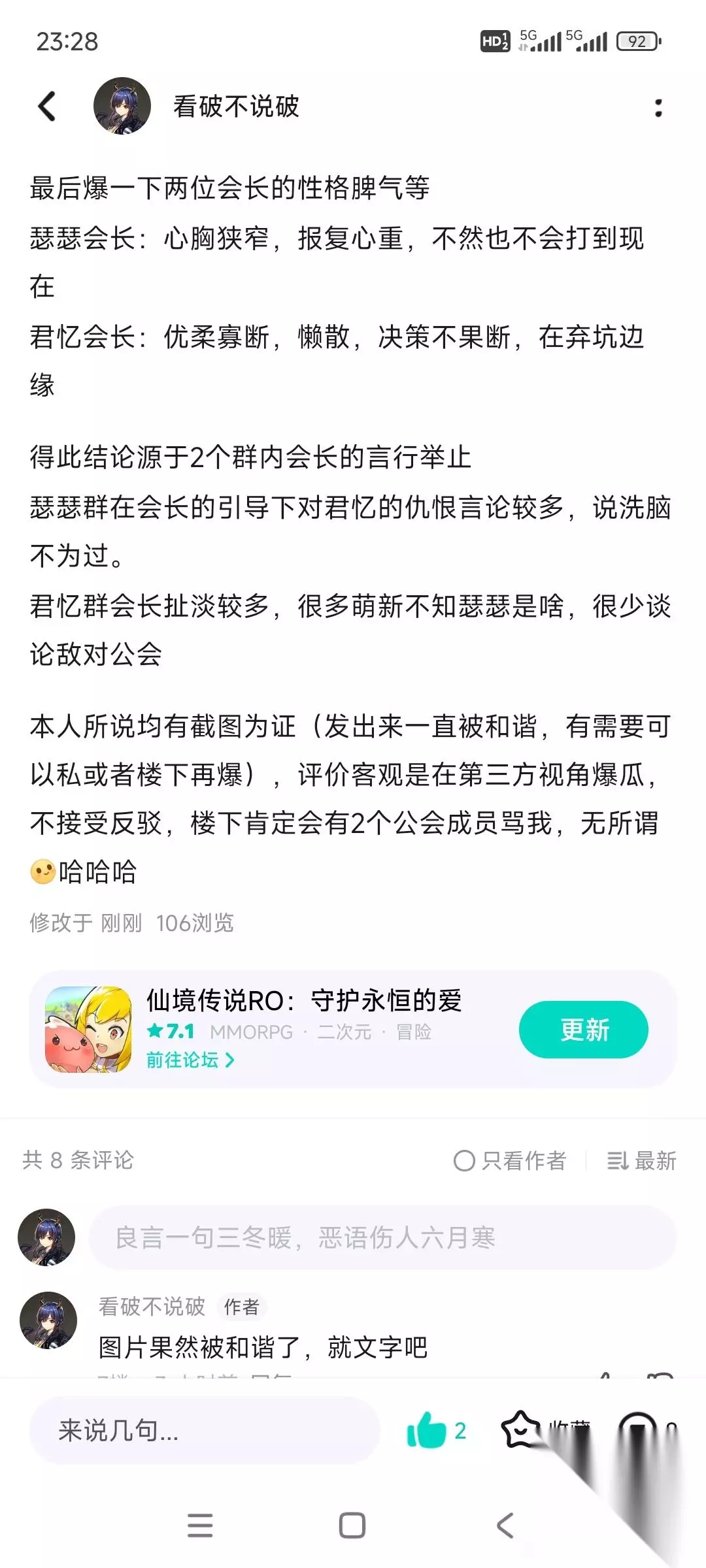Tap the comment box with 良言一句三冬暖 hint
706x1568 pixels.
(382, 1237)
